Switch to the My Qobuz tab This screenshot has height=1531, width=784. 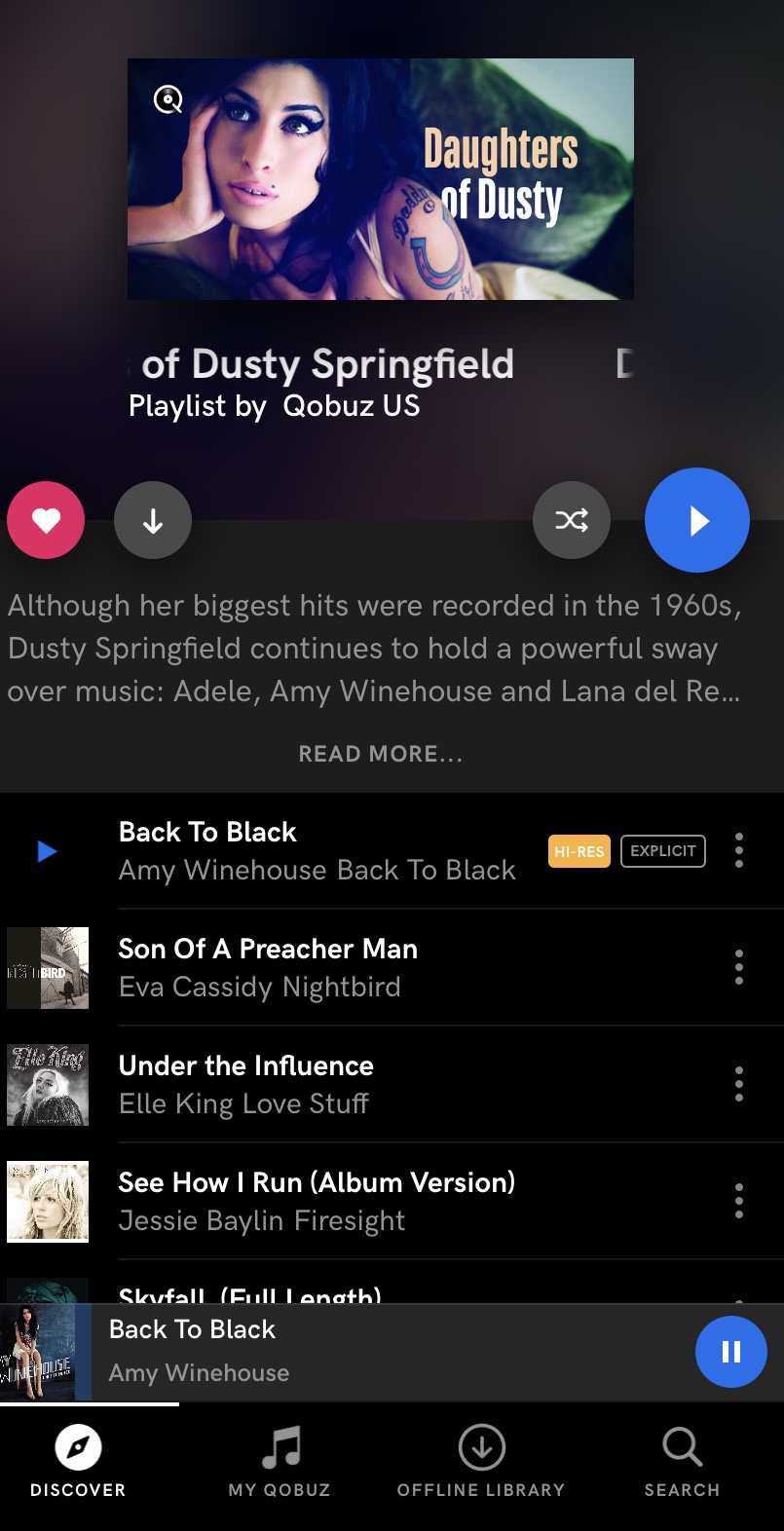tap(280, 1461)
